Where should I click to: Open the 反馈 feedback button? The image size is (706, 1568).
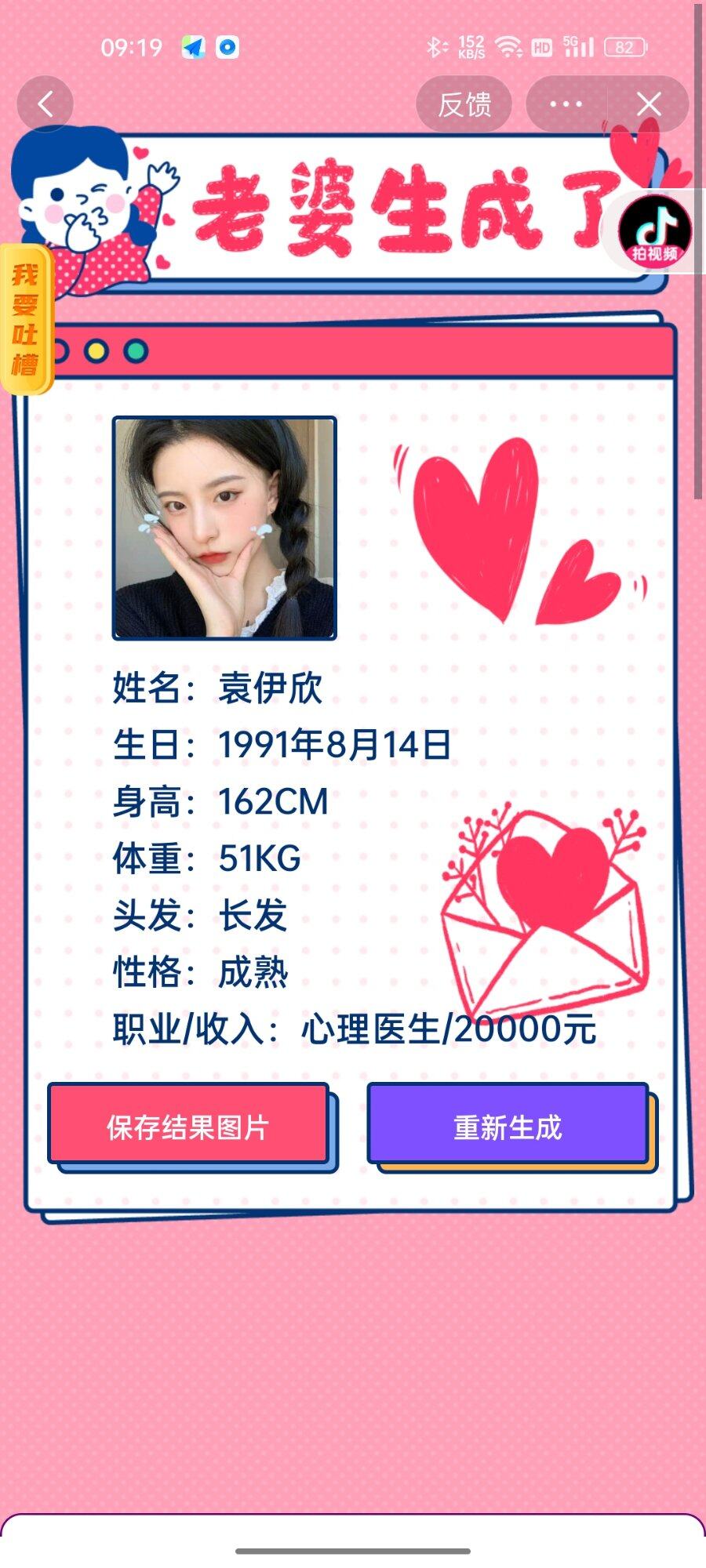464,104
